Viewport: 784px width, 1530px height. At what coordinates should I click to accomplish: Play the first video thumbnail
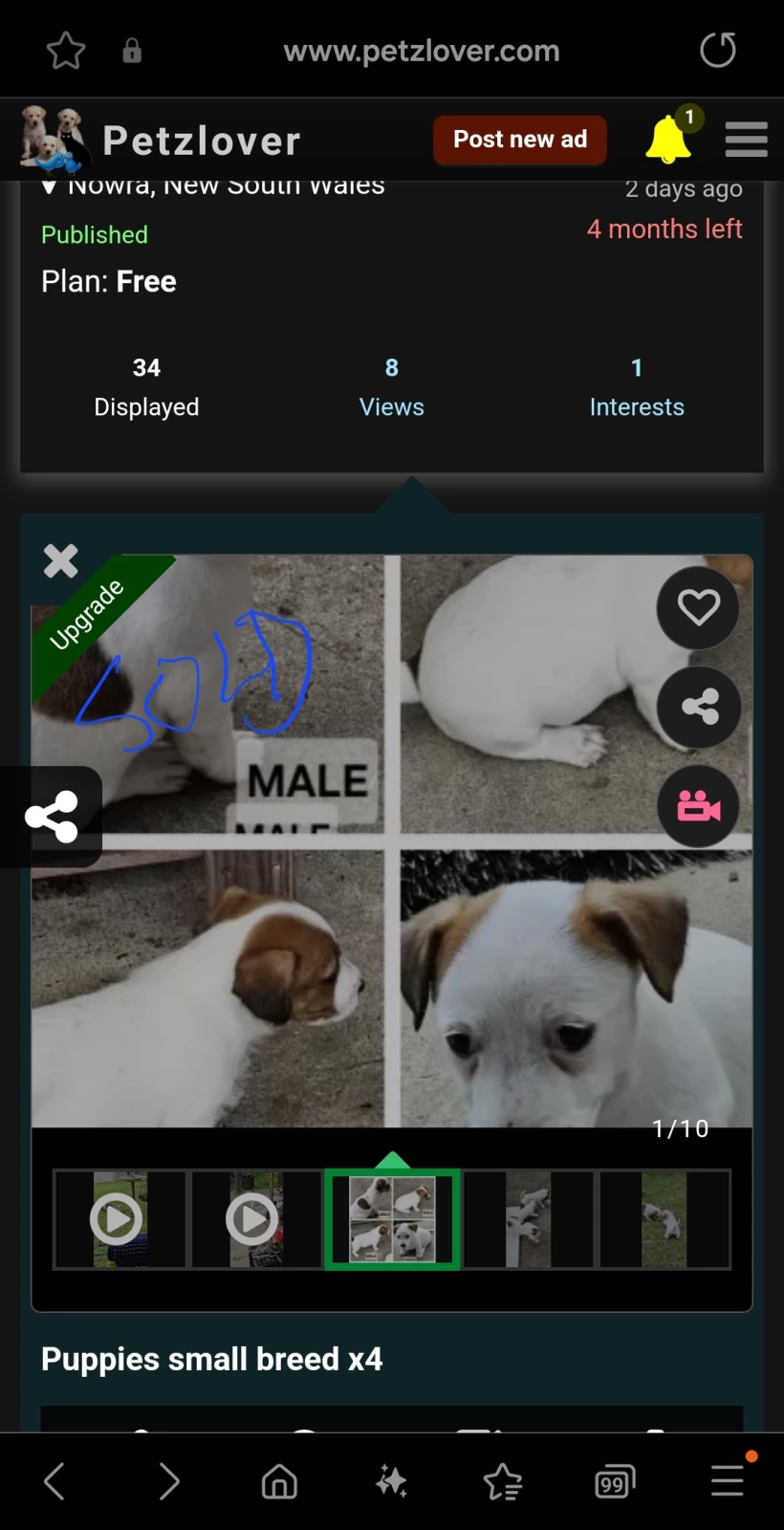[118, 1219]
